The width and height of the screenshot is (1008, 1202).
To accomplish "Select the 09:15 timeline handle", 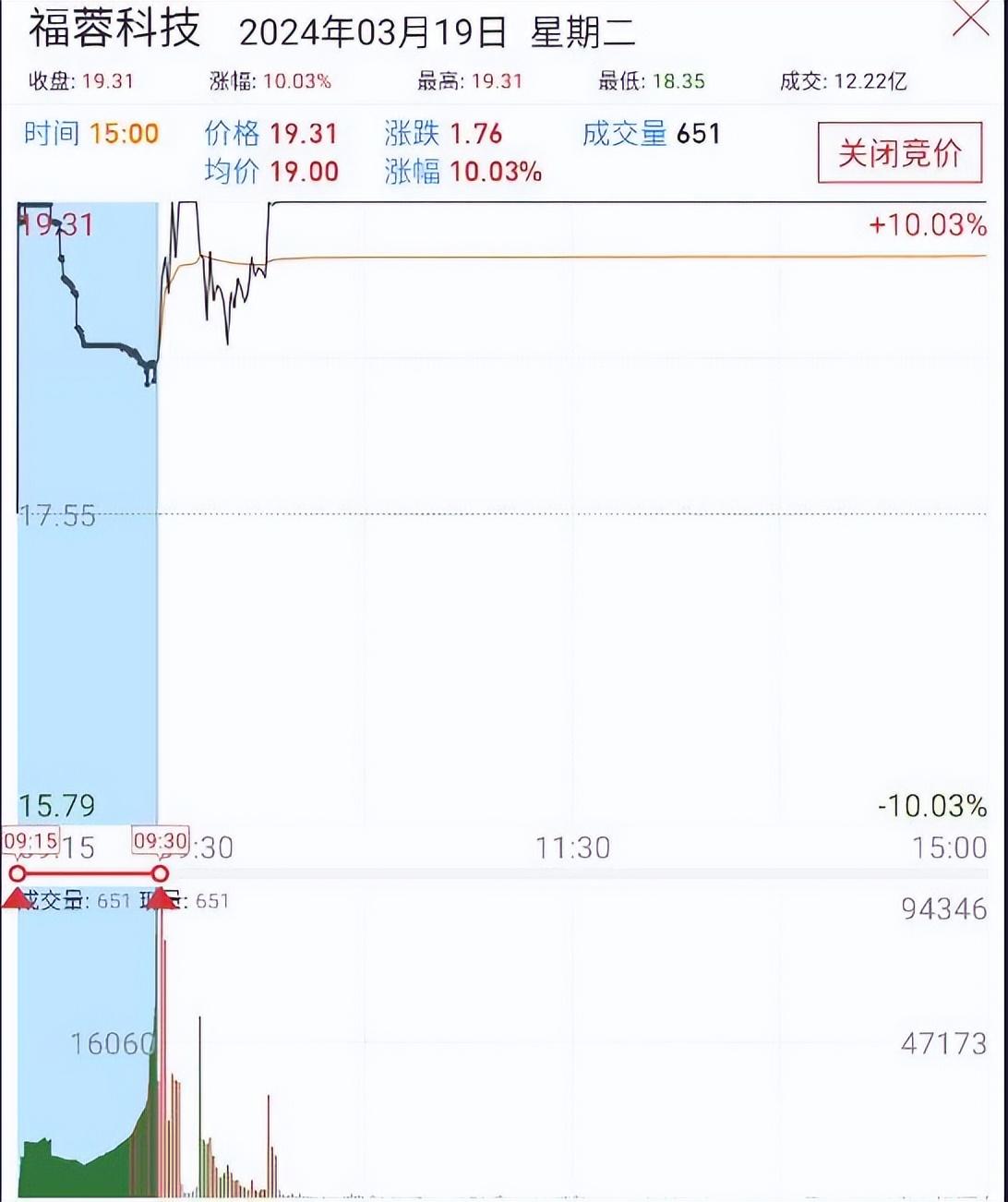I will (18, 873).
